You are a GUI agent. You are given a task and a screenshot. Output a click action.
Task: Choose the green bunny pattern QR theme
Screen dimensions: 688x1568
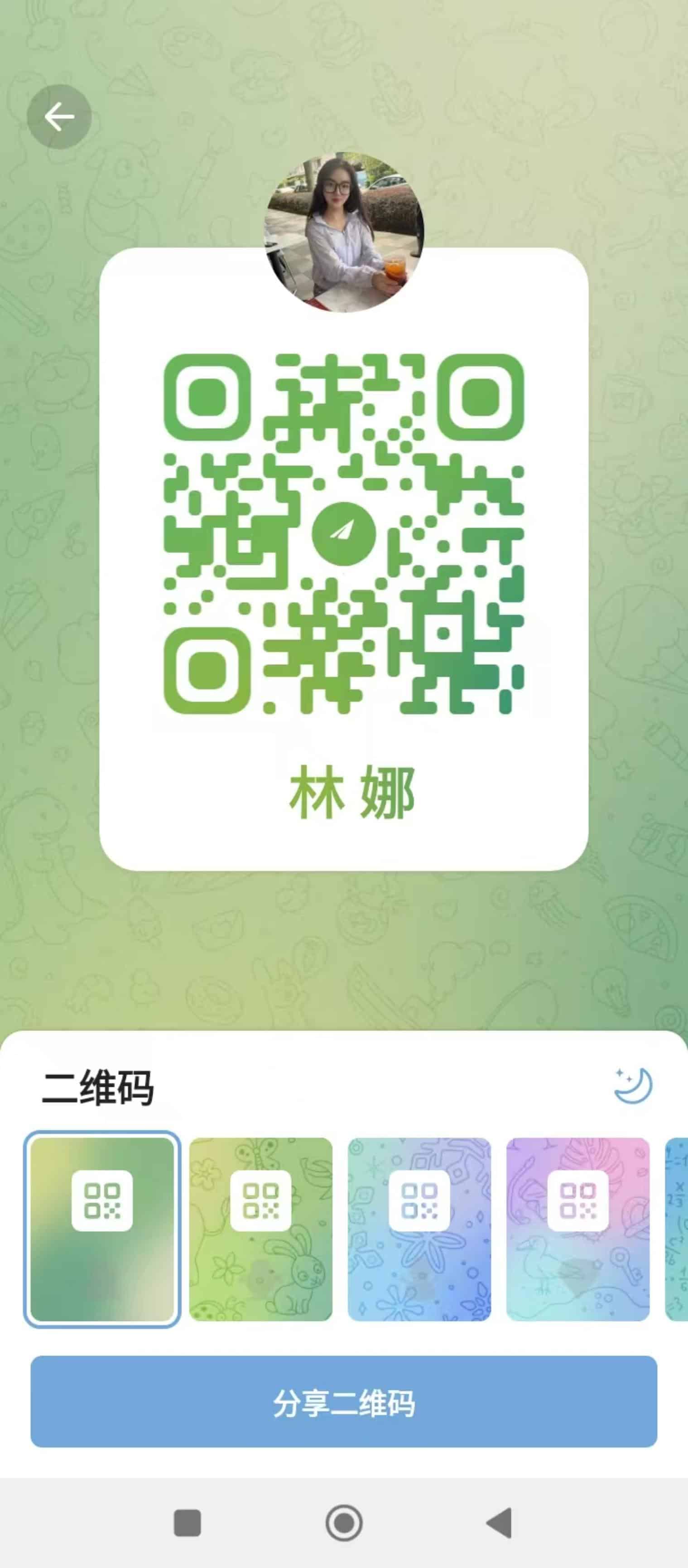coord(261,1229)
